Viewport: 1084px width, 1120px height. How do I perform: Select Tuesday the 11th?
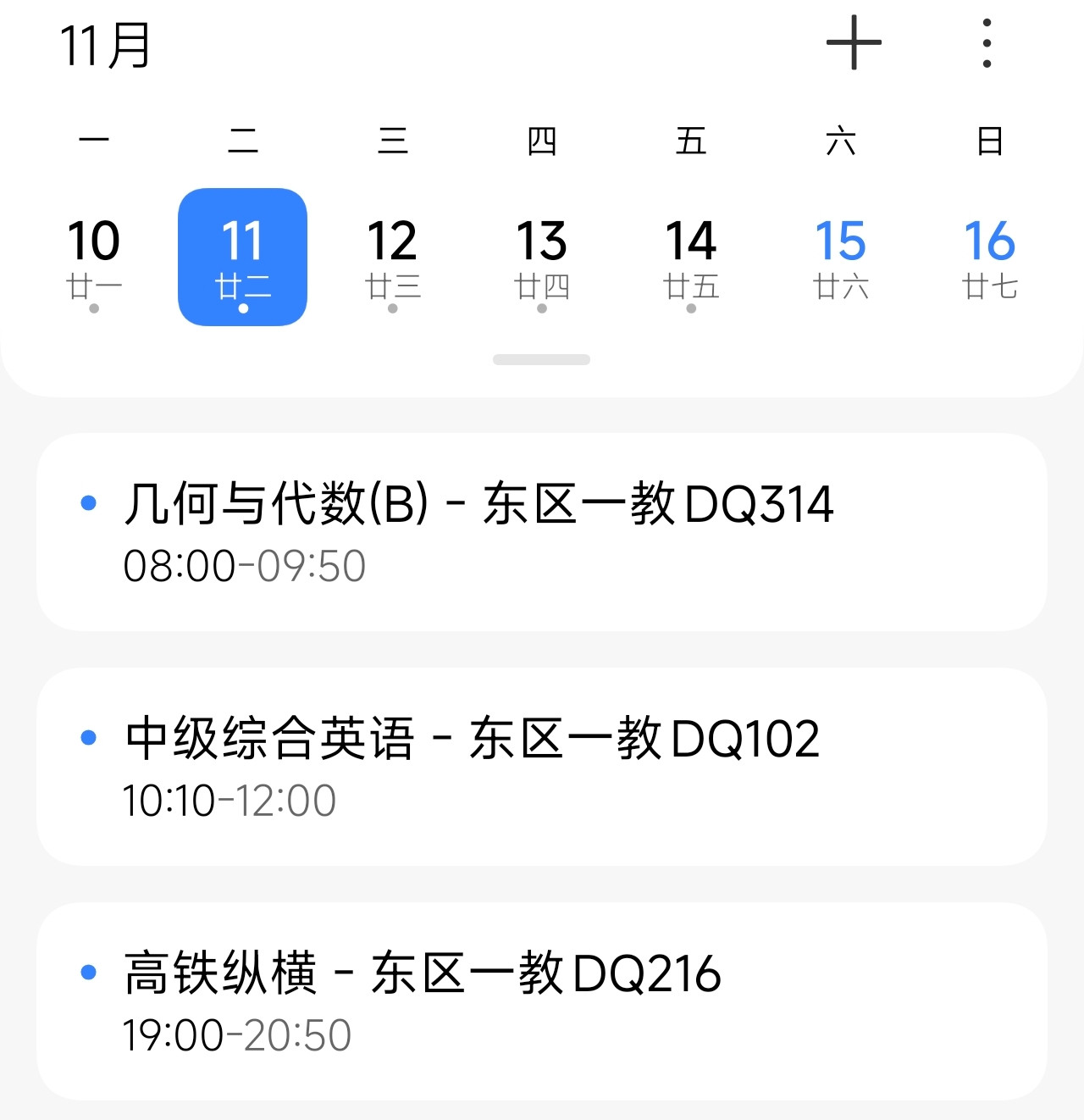[x=242, y=258]
